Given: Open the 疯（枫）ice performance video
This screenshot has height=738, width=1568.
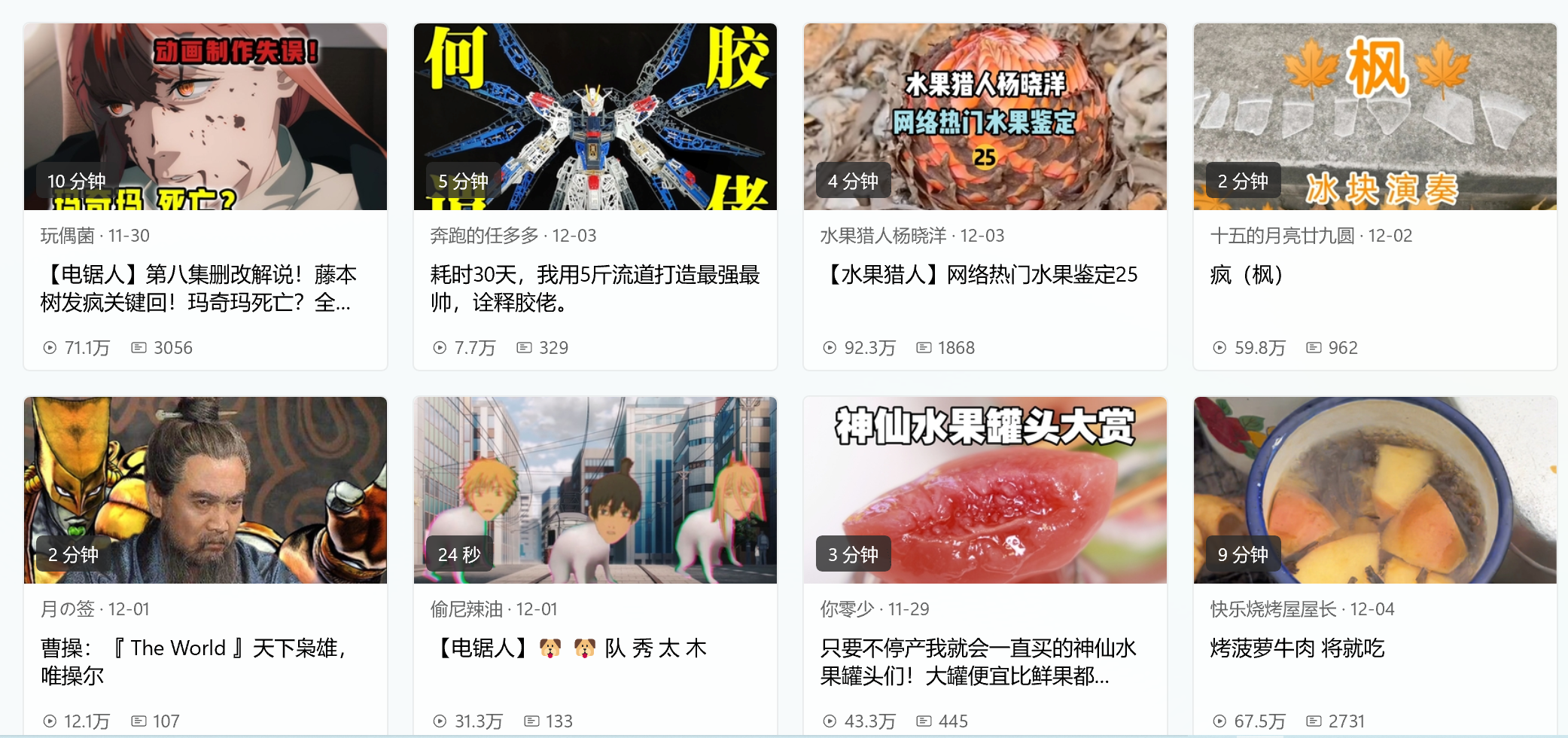Looking at the screenshot, I should click(x=1375, y=117).
